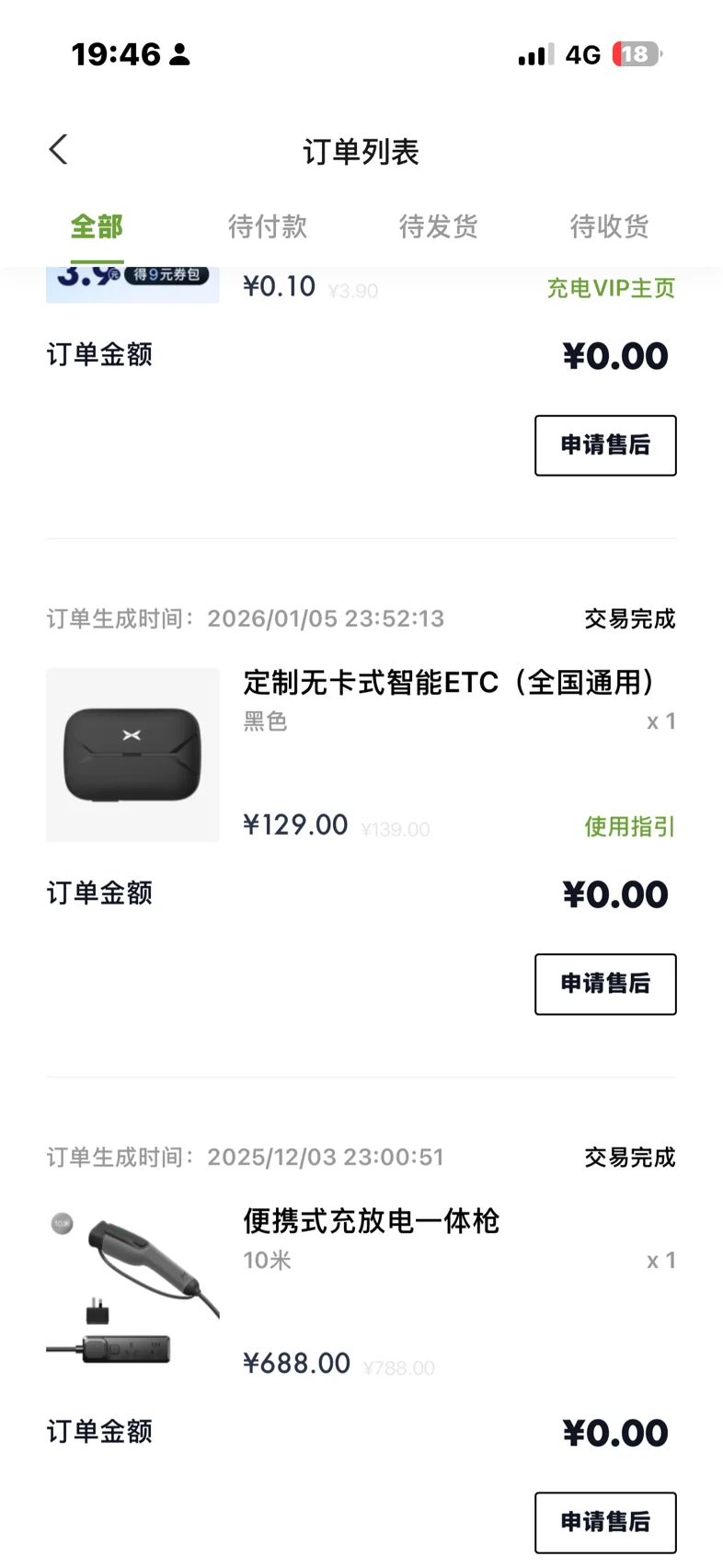Open the 待收货 tab

pyautogui.click(x=609, y=226)
